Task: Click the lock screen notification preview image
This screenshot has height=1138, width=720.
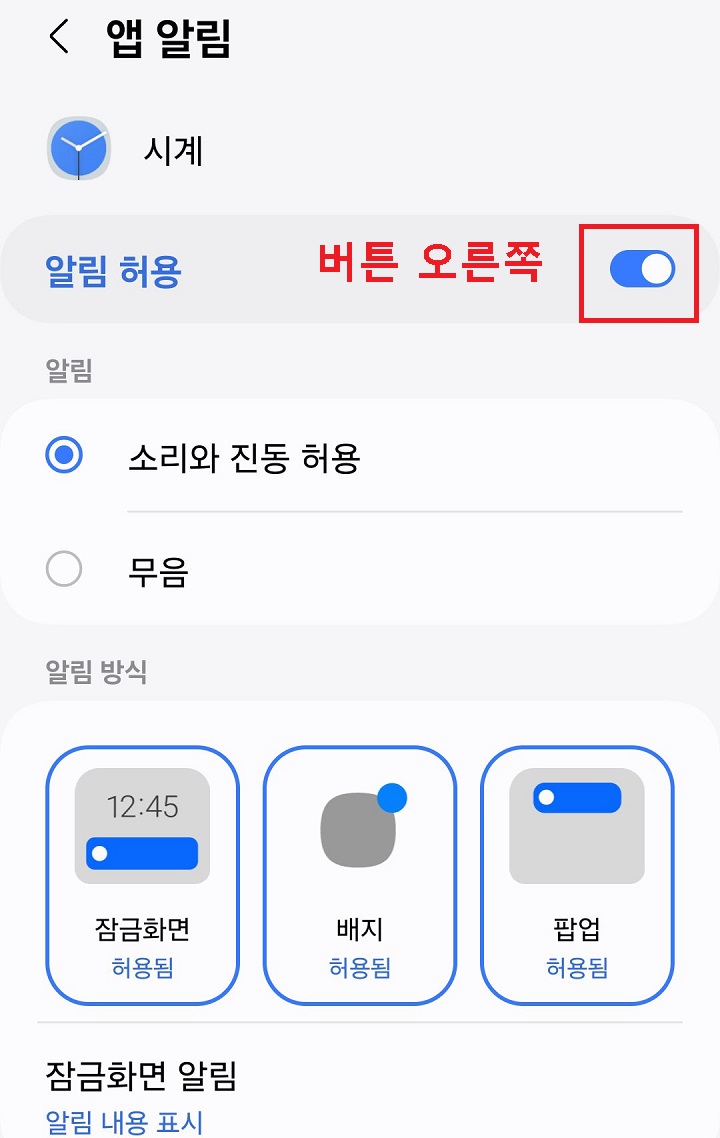Action: pos(141,825)
